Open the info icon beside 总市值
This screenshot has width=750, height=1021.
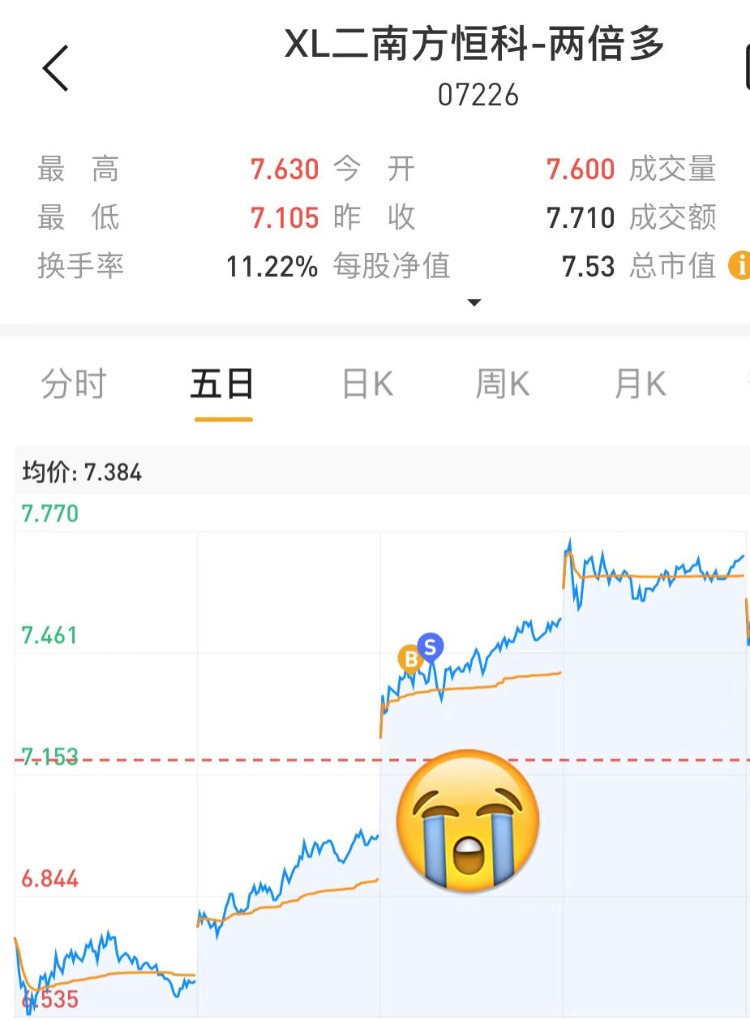739,265
